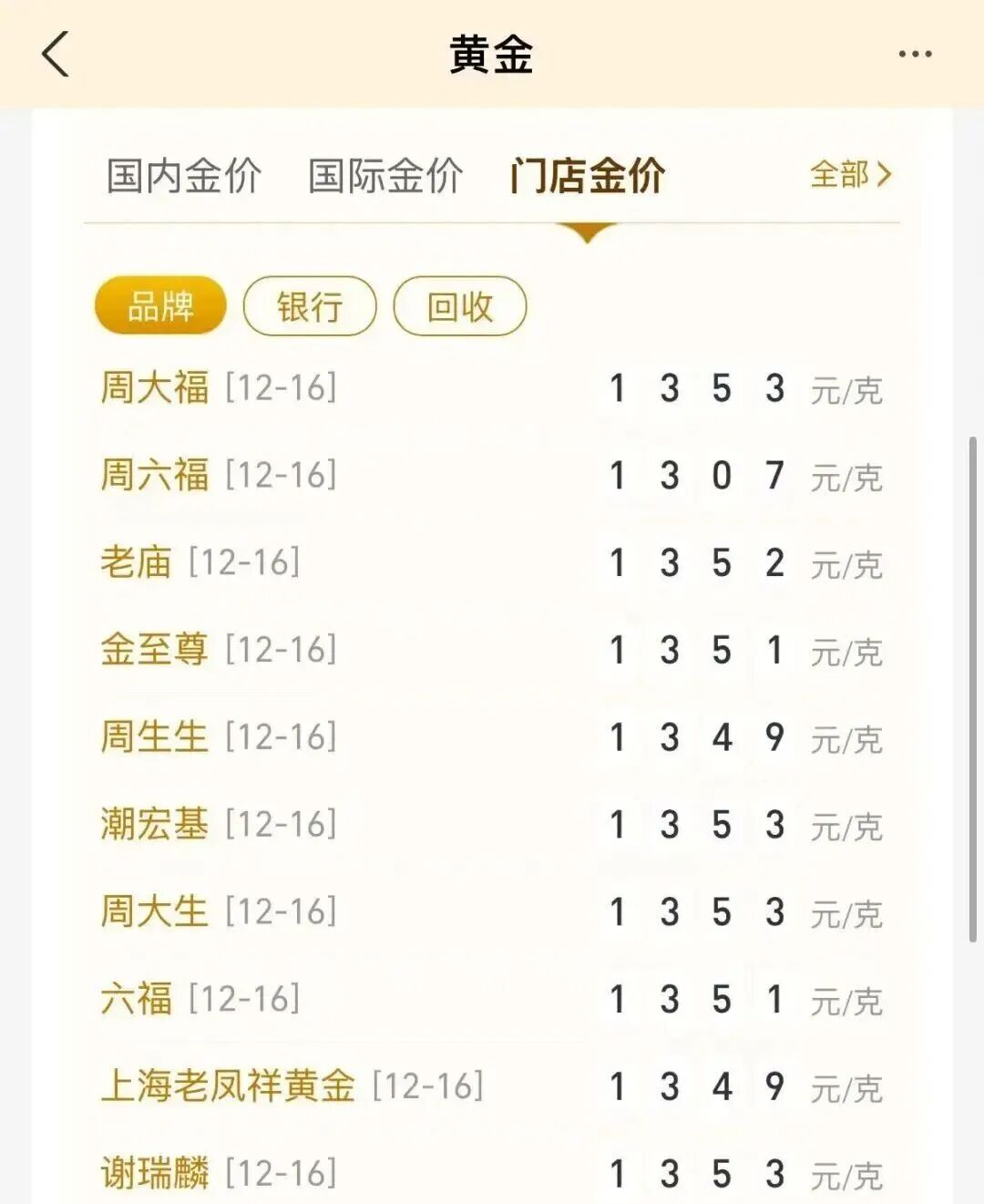Switch to the 国内金价 tab
Viewport: 984px width, 1204px height.
click(184, 176)
